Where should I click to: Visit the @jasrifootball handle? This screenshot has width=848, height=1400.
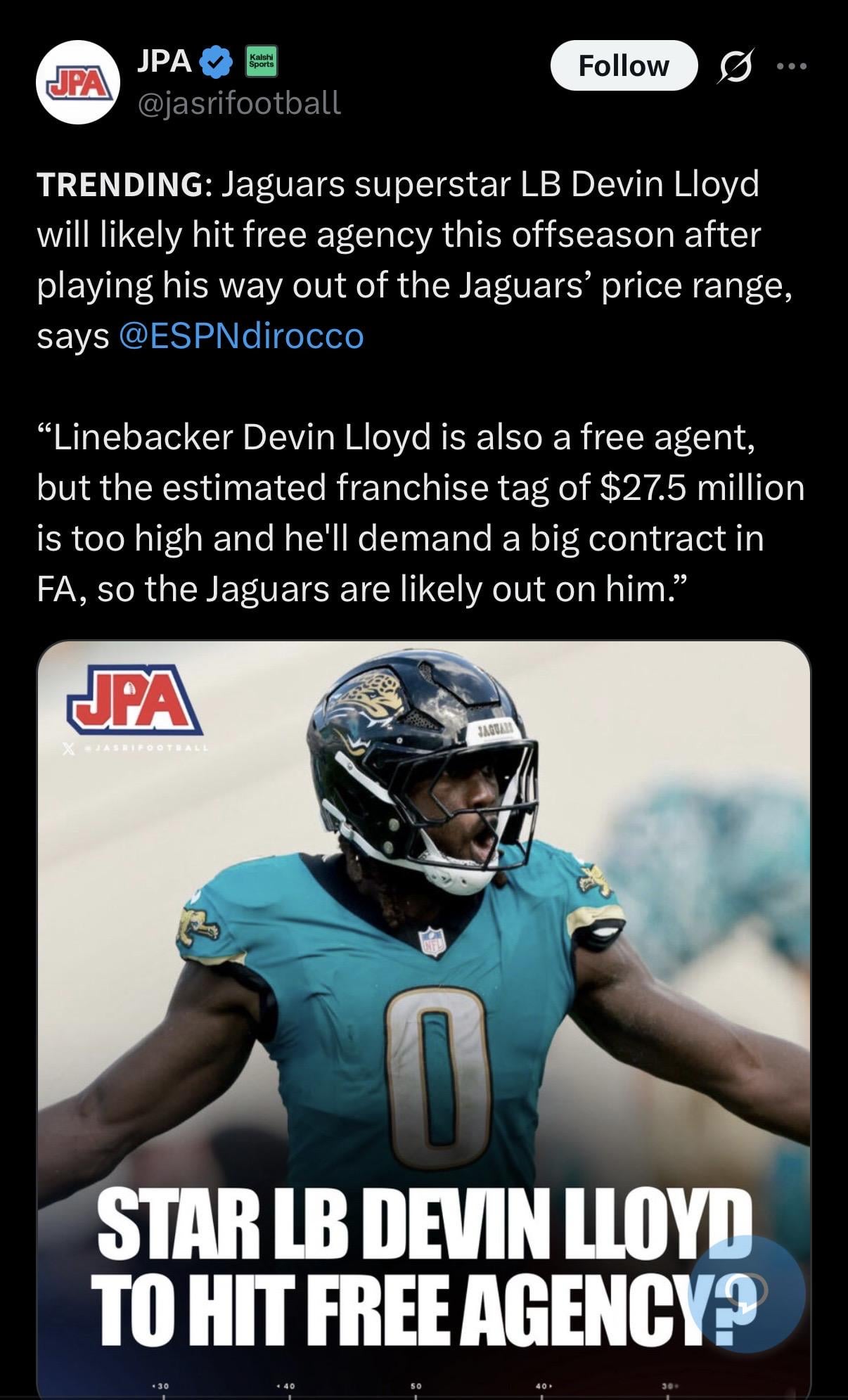[x=239, y=103]
